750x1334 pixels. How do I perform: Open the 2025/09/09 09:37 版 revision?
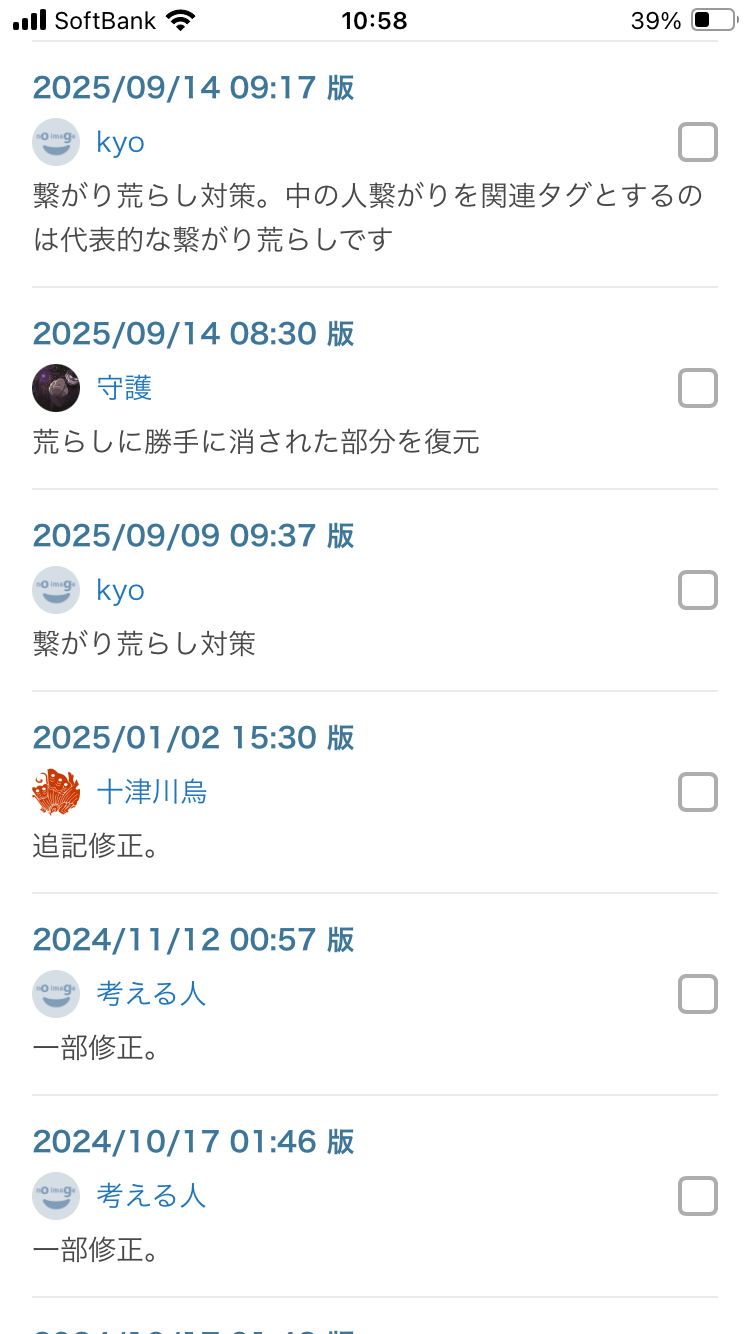pos(193,536)
